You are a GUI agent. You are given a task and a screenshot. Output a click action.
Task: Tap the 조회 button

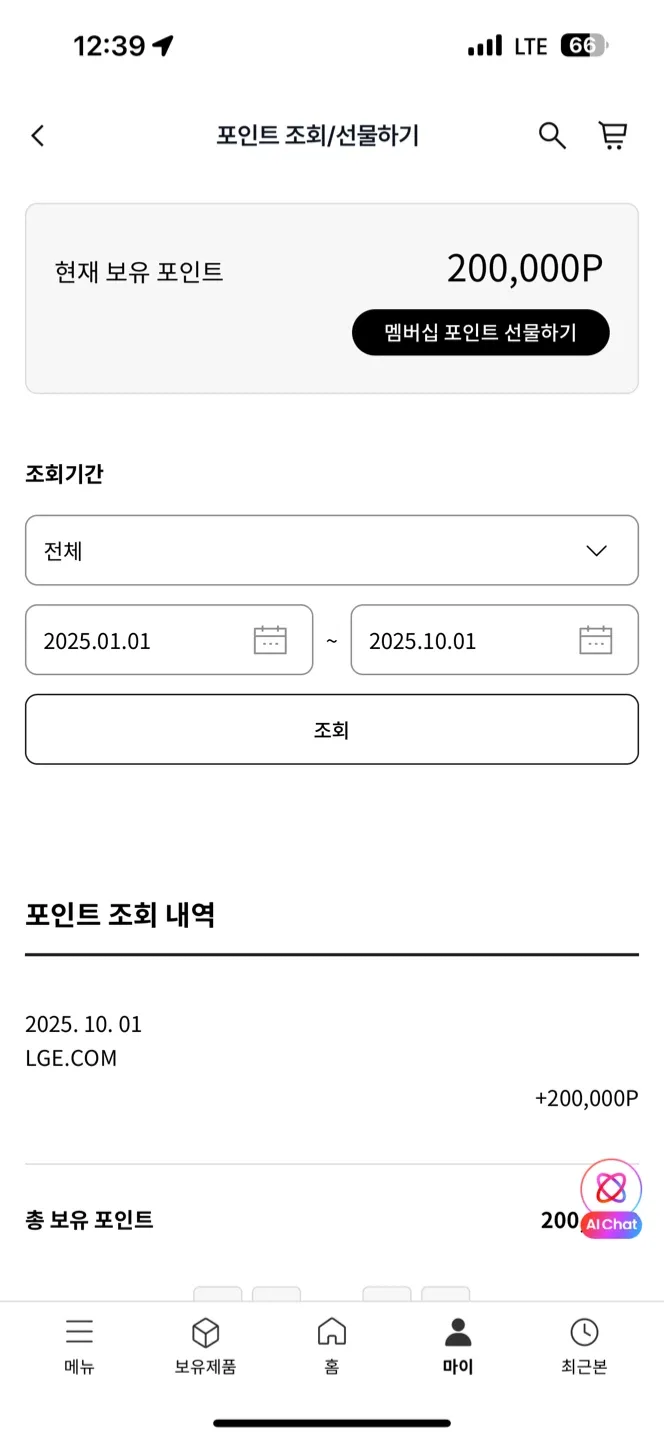point(331,730)
